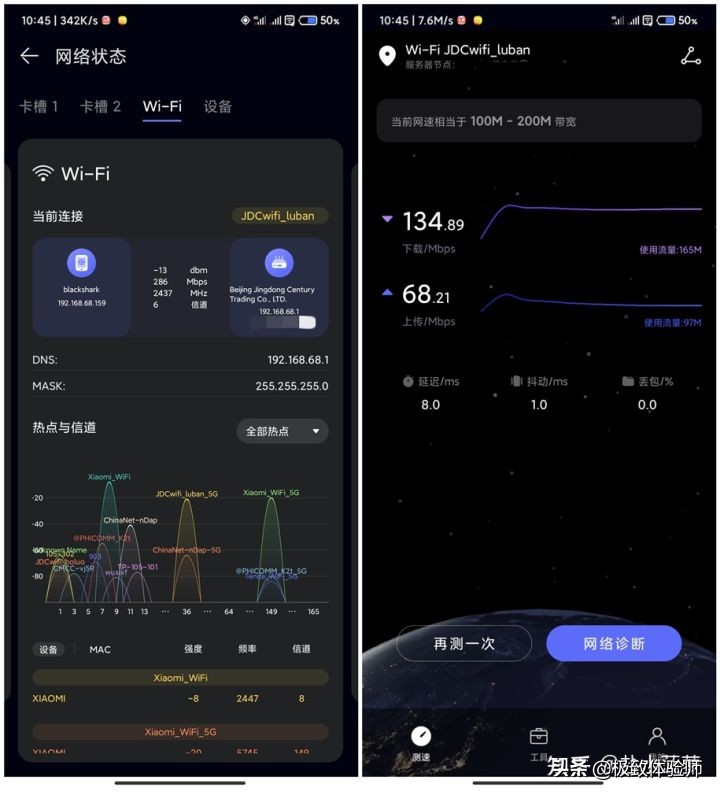Open the 全部热点 hotspot filter dropdown

(280, 430)
